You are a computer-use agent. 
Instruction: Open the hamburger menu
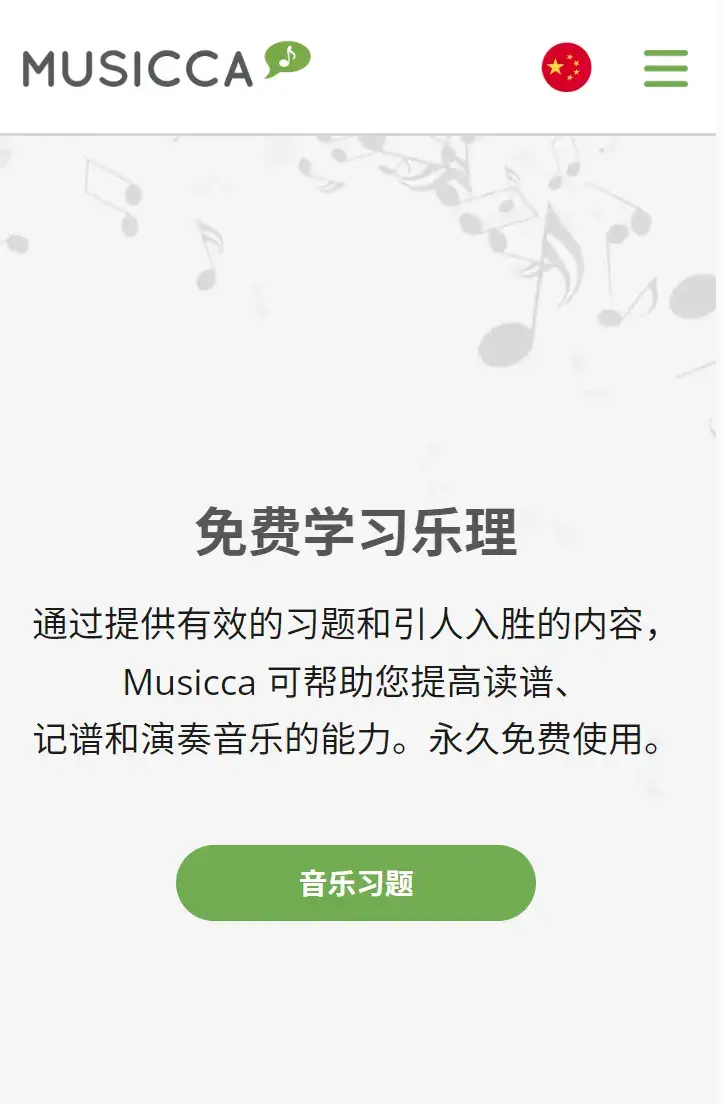click(x=665, y=68)
